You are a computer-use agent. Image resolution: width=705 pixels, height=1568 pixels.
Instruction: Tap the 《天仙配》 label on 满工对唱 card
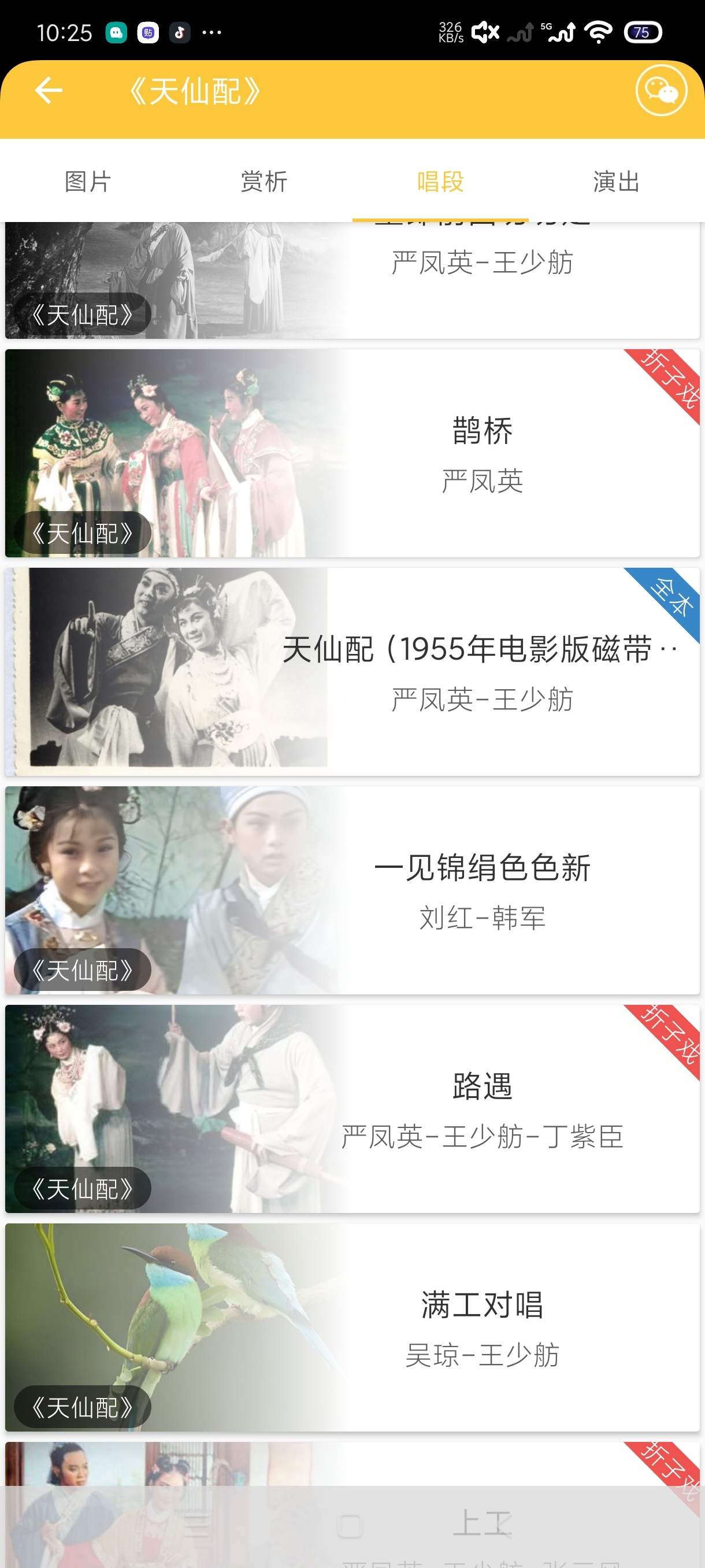pos(83,1406)
